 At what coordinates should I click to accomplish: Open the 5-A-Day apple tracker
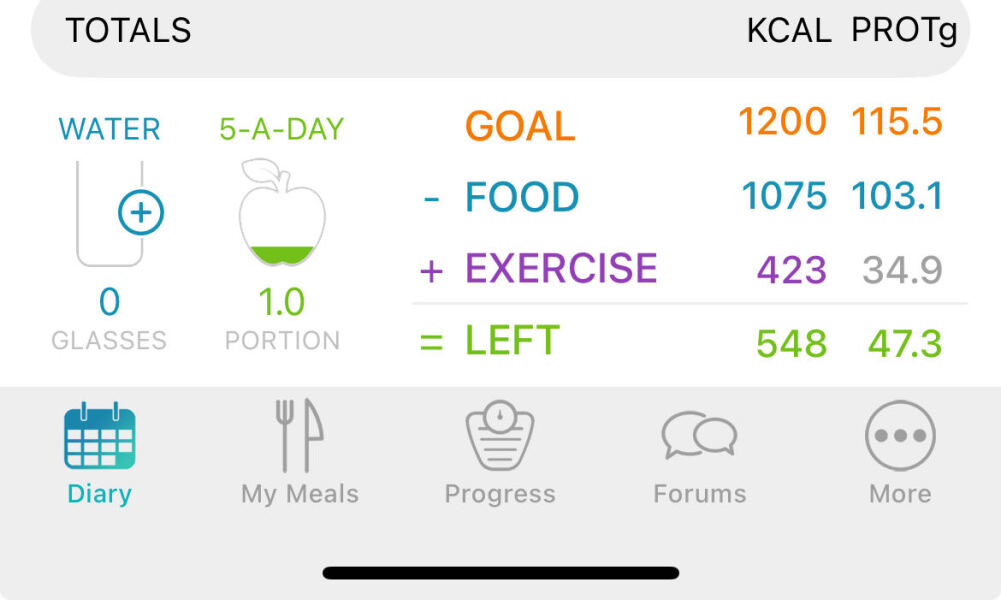tap(282, 214)
